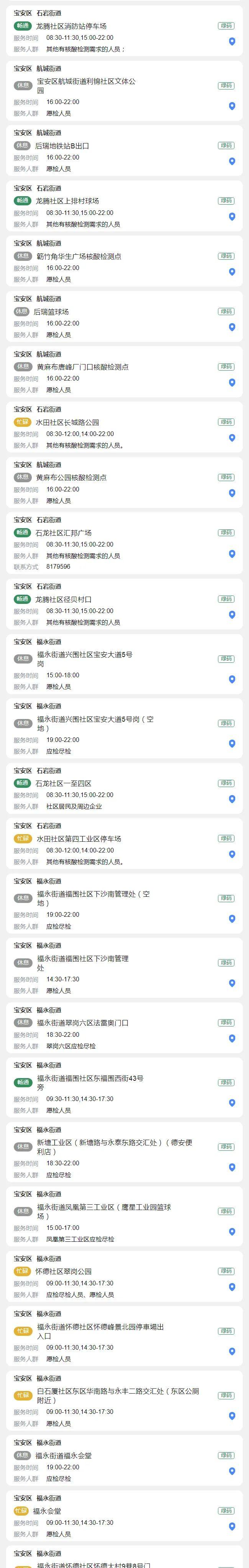Show map pin for 福永街道福永会堂
Image resolution: width=249 pixels, height=1568 pixels.
232,1471
